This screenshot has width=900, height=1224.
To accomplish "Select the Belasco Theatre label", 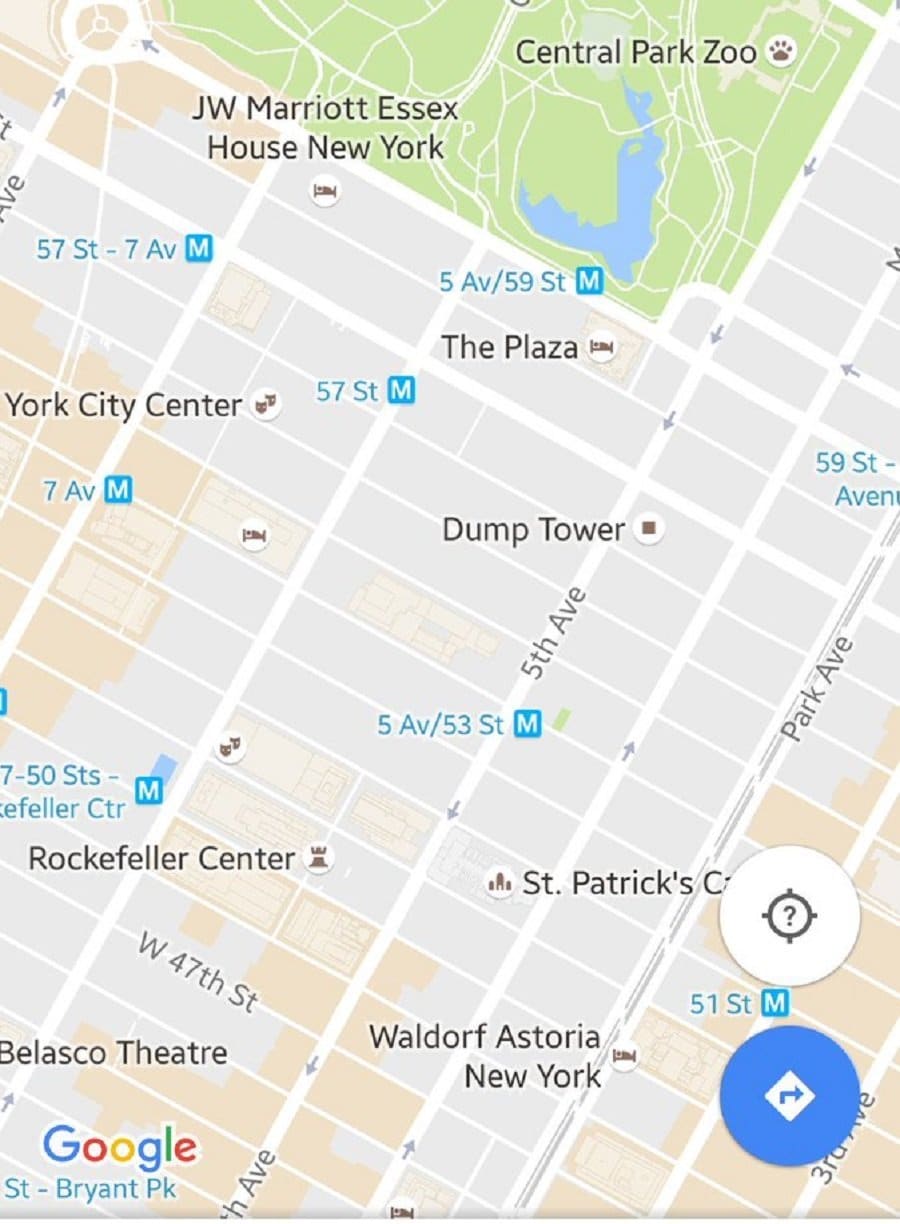I will point(113,1053).
